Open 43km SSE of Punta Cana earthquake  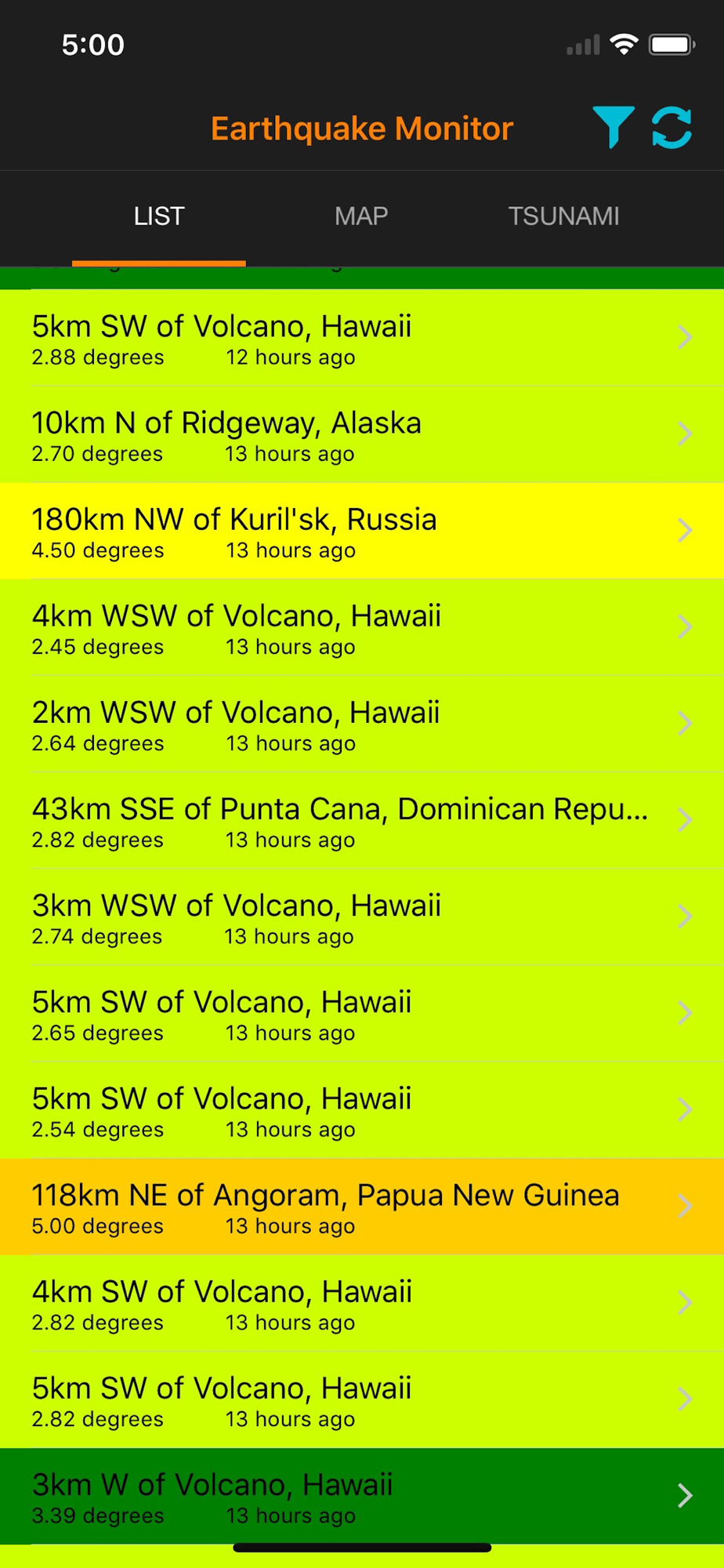[362, 820]
